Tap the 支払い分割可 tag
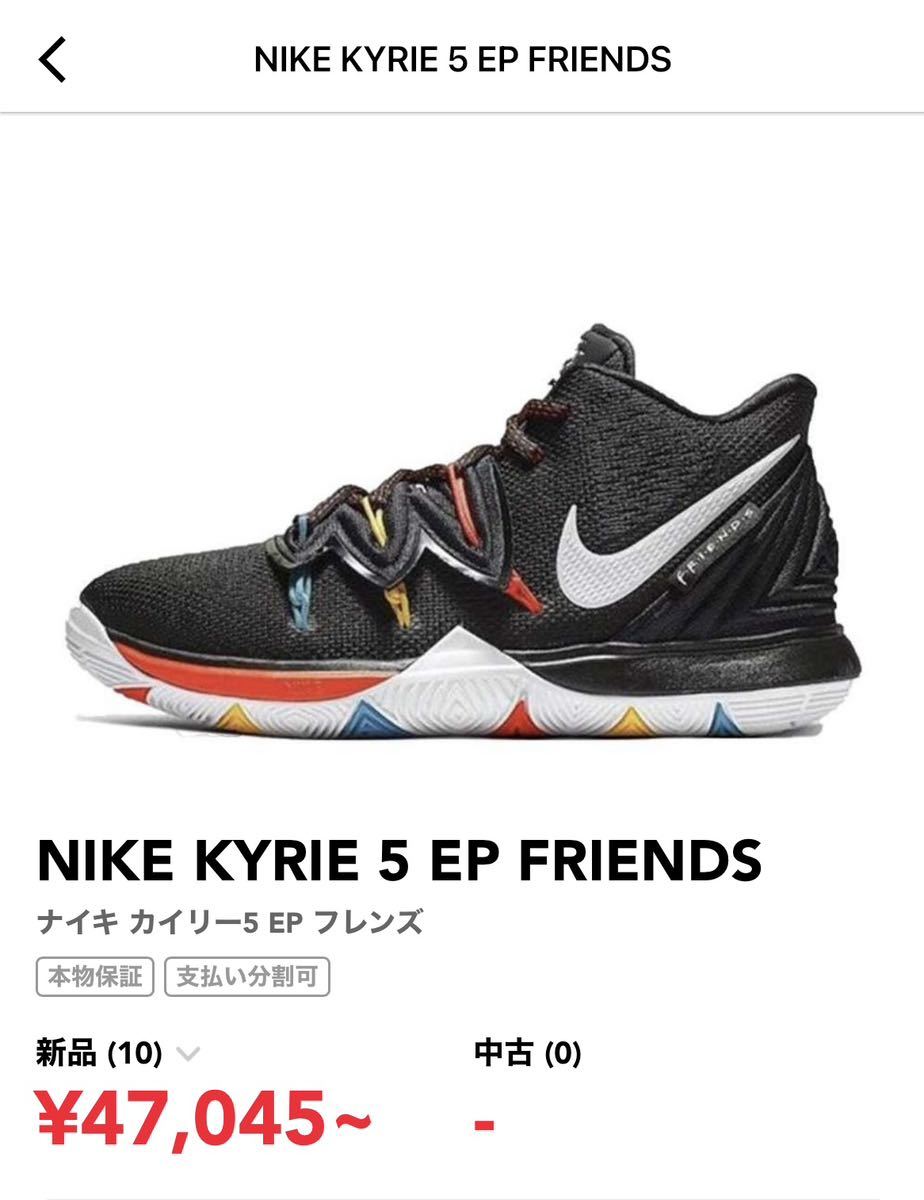Screen dimensions: 924x1200 pyautogui.click(x=246, y=977)
